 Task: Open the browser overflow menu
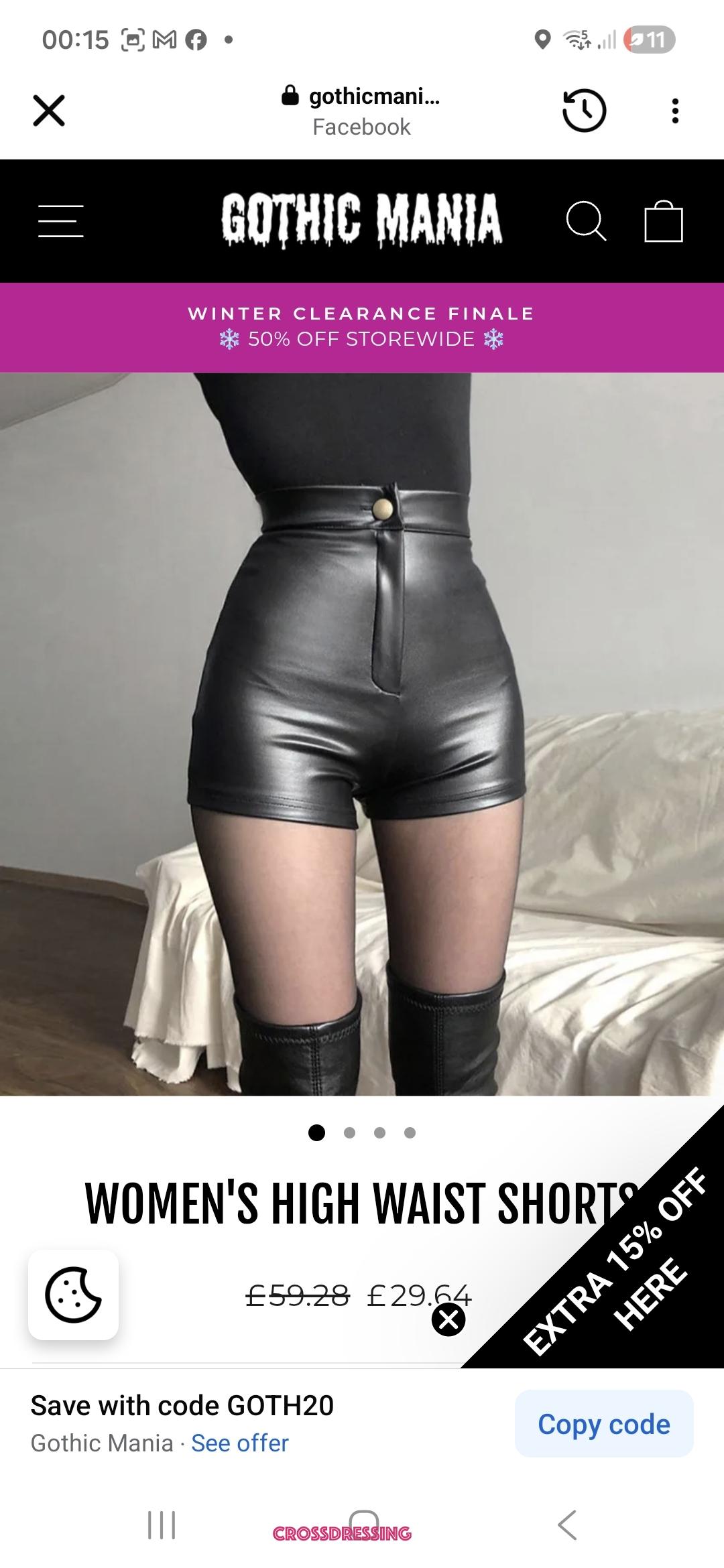(x=675, y=111)
